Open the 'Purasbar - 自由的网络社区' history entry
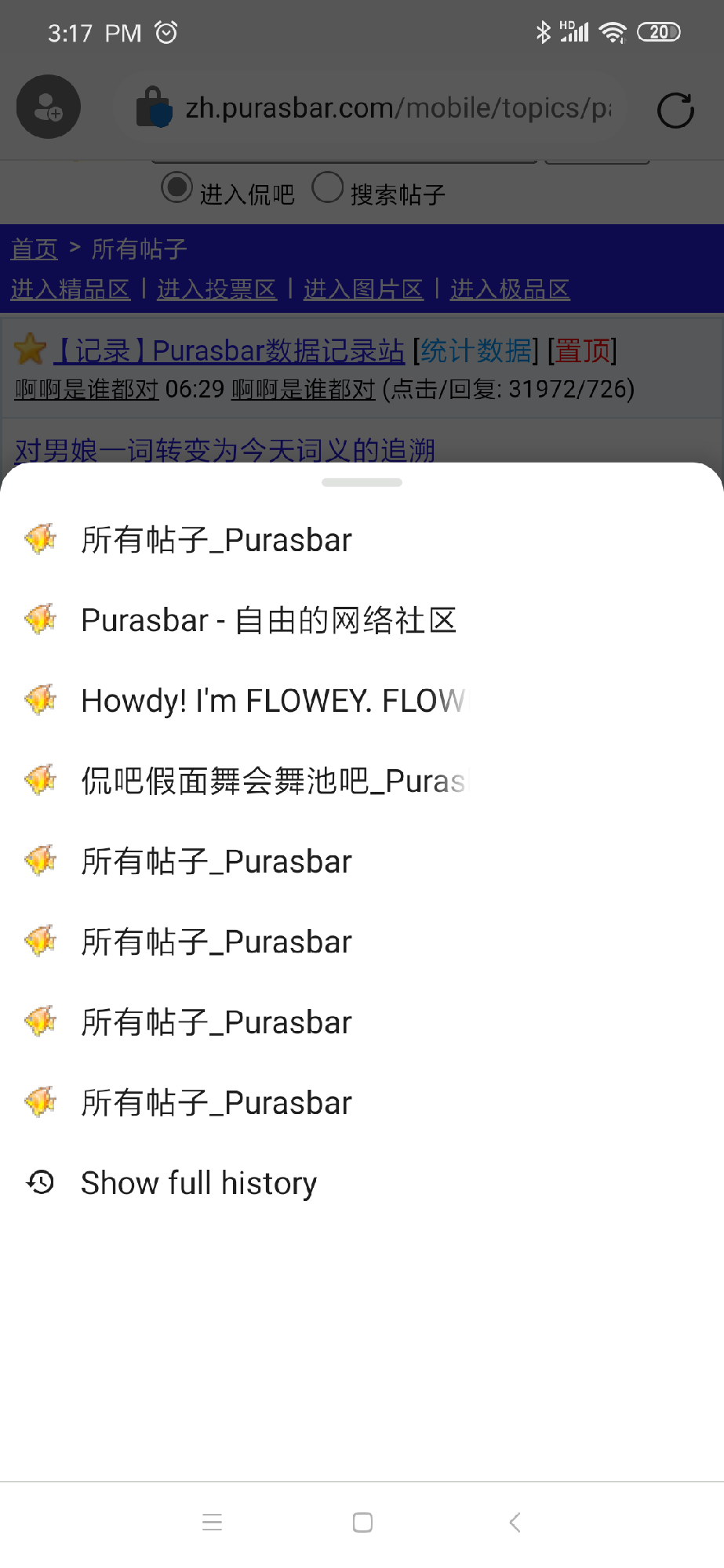 click(269, 620)
